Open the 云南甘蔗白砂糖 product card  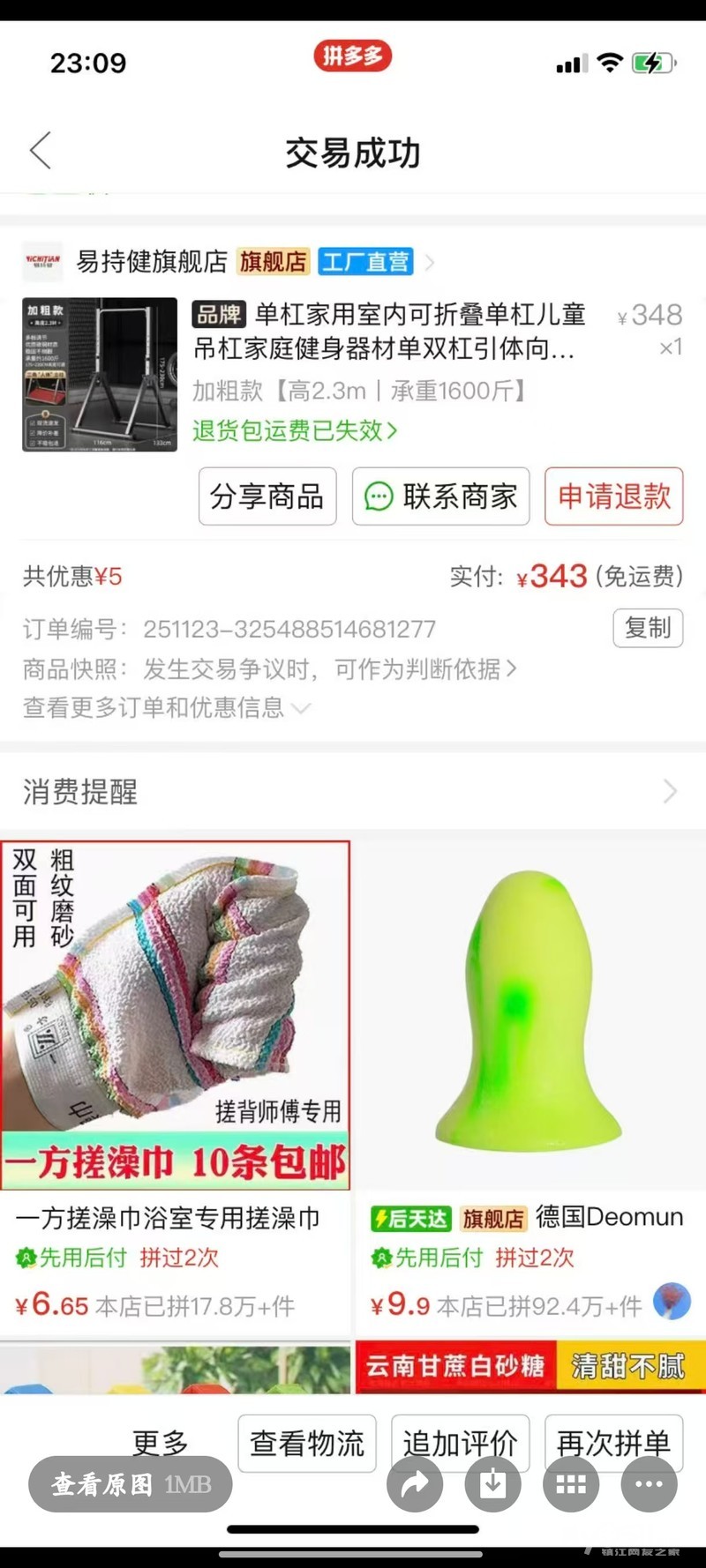point(529,1366)
